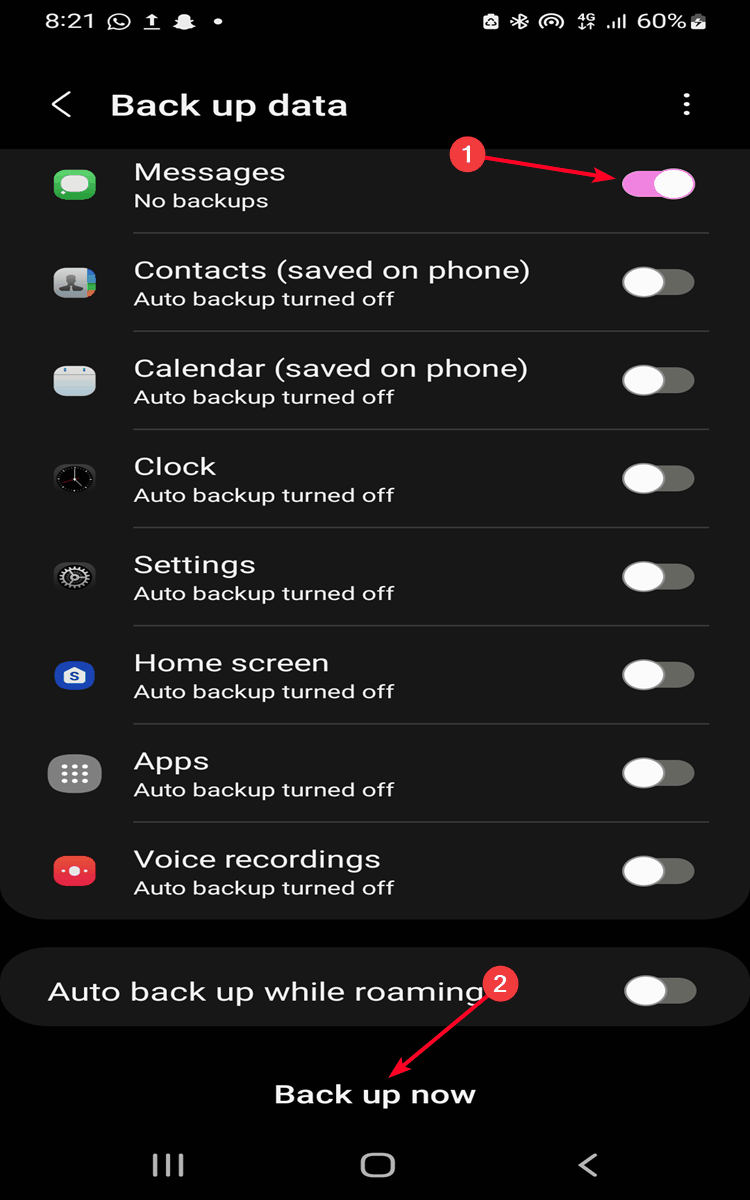Enable the Apps backup switch

point(658,773)
